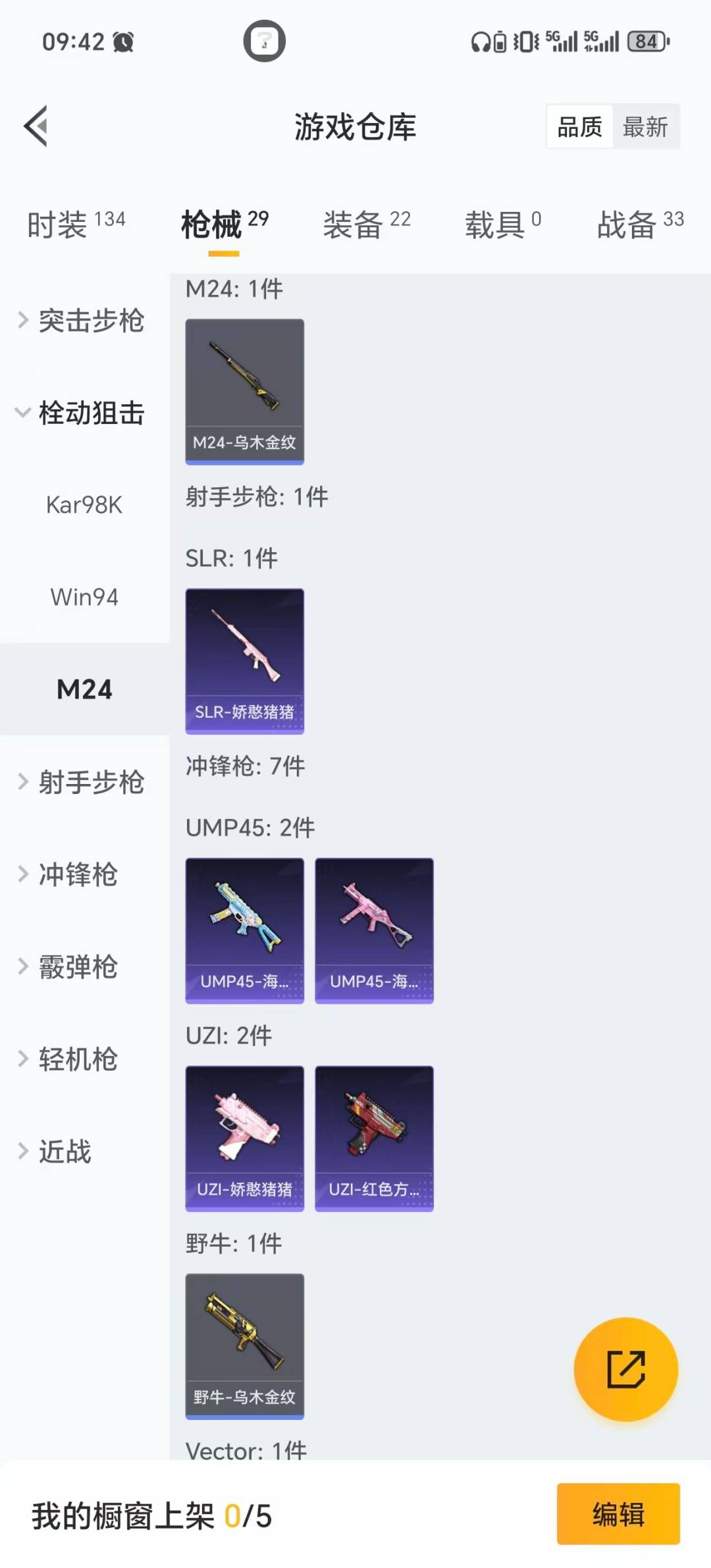The width and height of the screenshot is (711, 1568).
Task: Expand the 突击步枪 category
Action: [x=86, y=321]
